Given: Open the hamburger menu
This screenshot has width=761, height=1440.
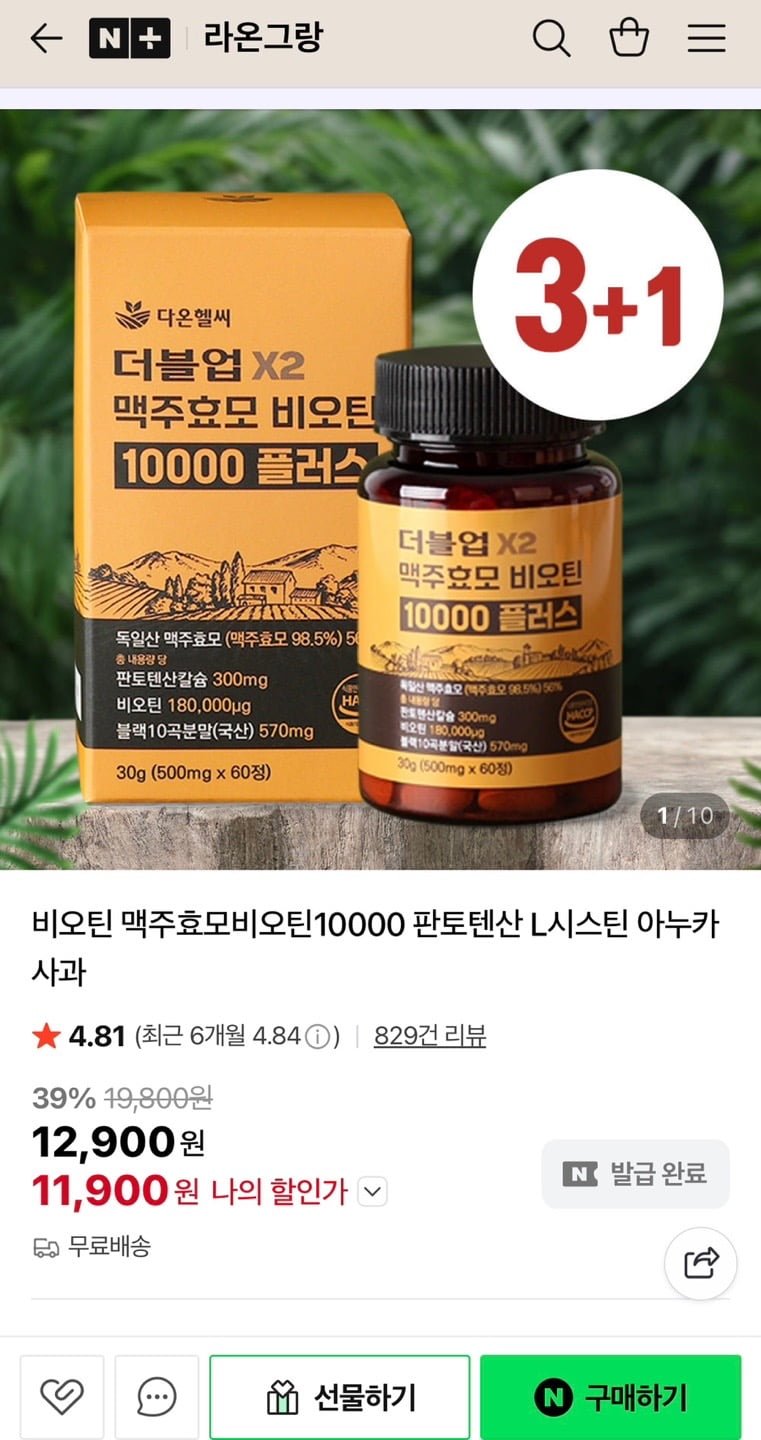Looking at the screenshot, I should click(x=706, y=39).
